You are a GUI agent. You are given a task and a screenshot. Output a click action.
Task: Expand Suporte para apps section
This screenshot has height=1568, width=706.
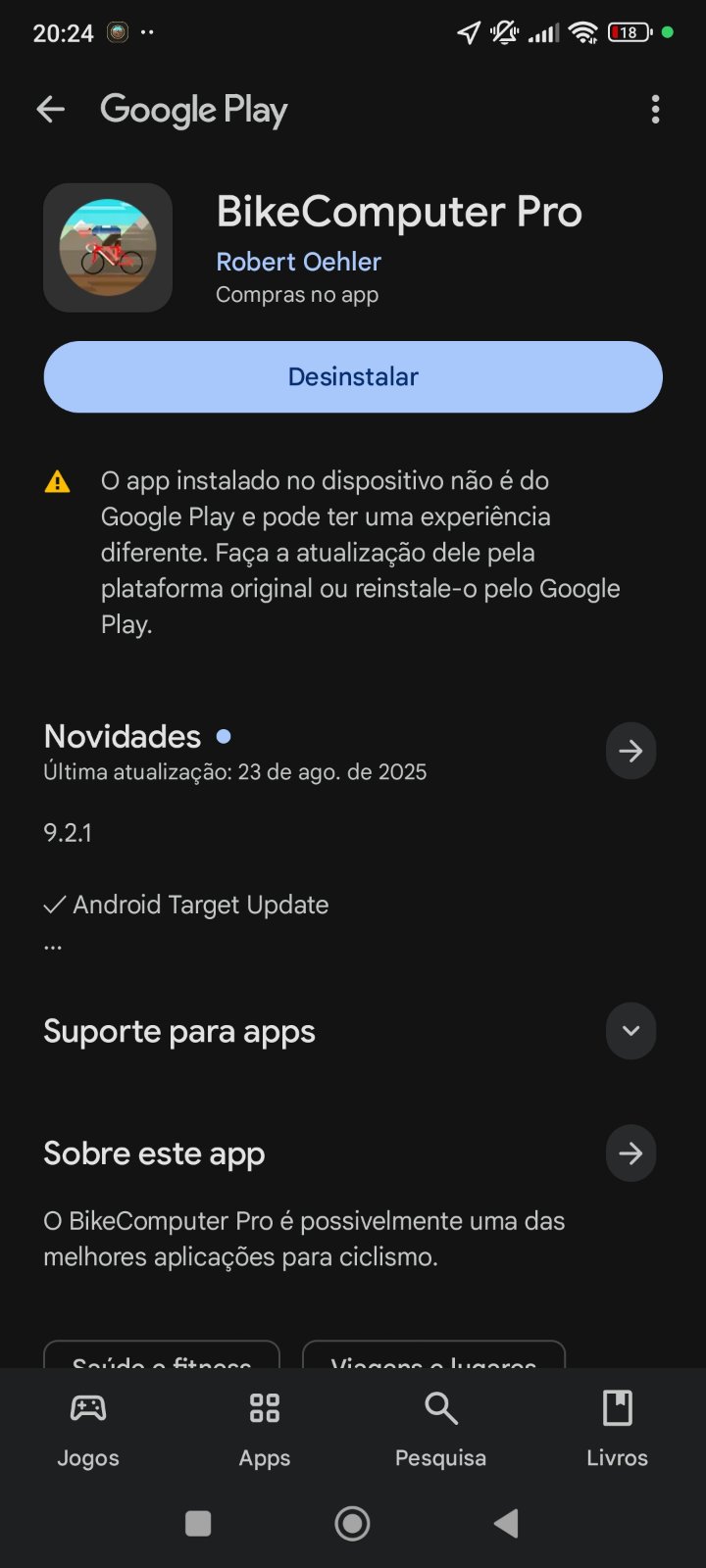pyautogui.click(x=630, y=1031)
